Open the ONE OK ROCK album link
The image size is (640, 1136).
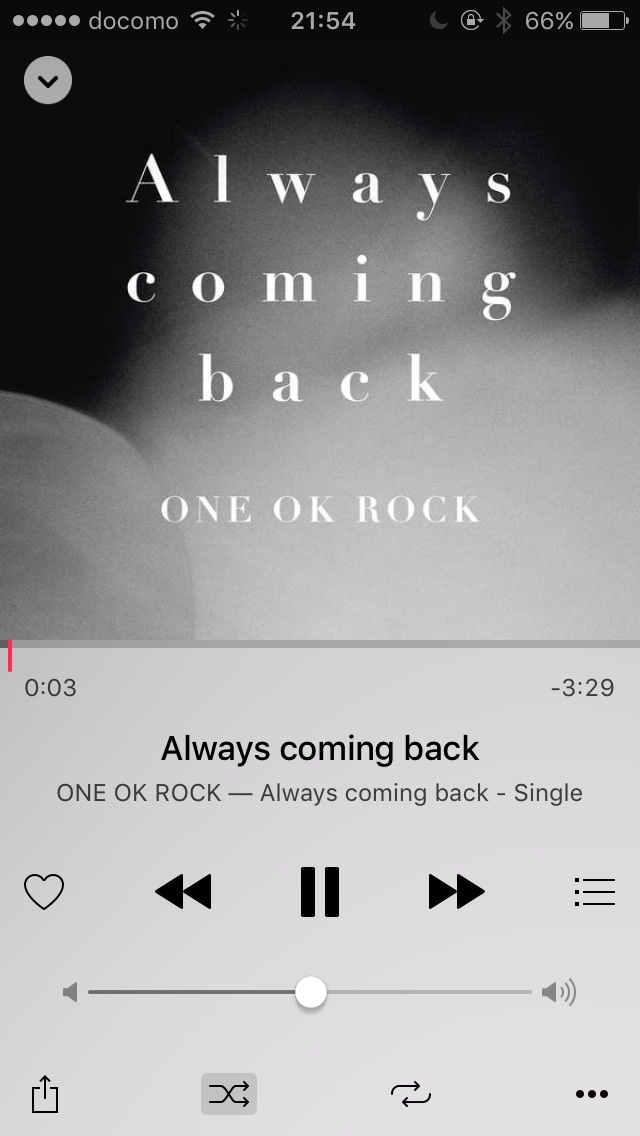point(320,793)
